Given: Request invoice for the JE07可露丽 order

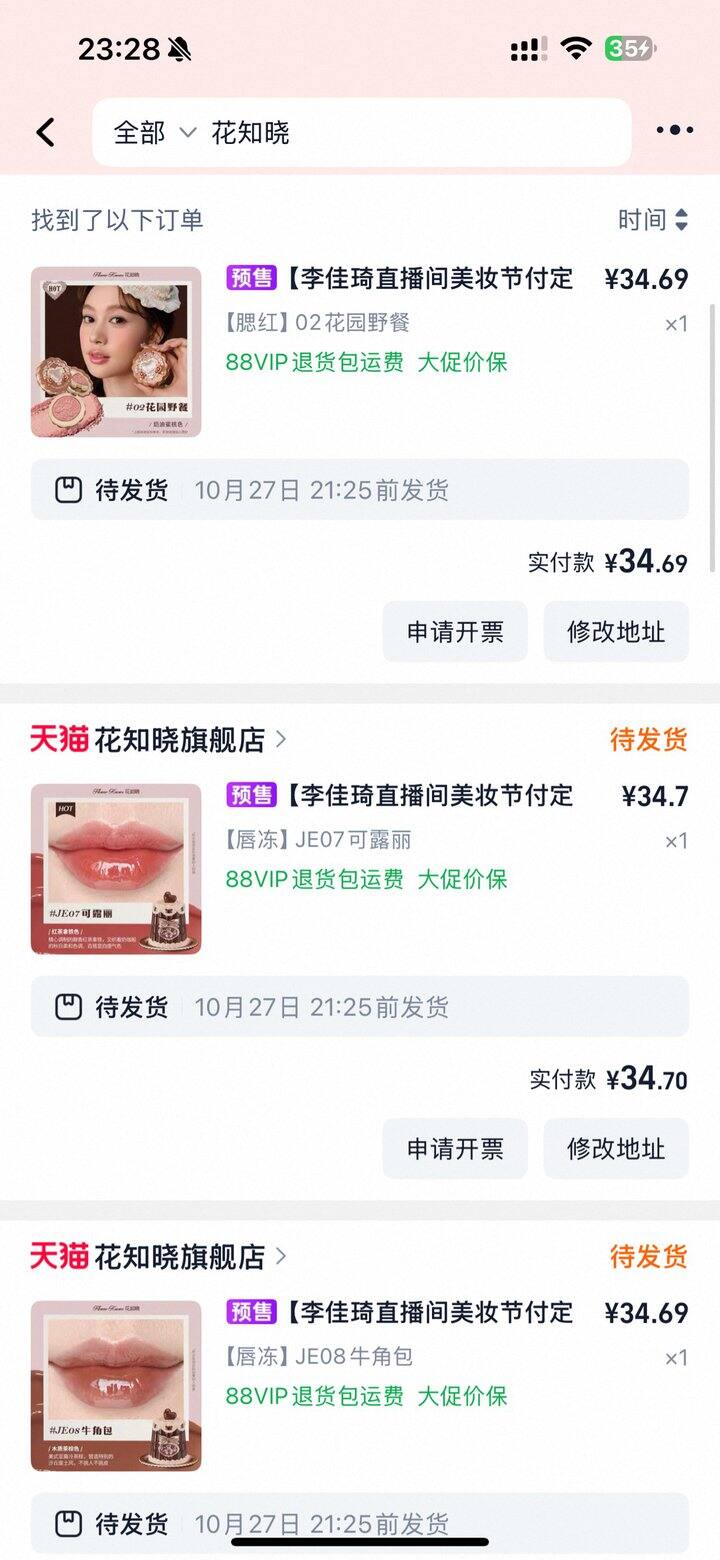Looking at the screenshot, I should 455,1149.
